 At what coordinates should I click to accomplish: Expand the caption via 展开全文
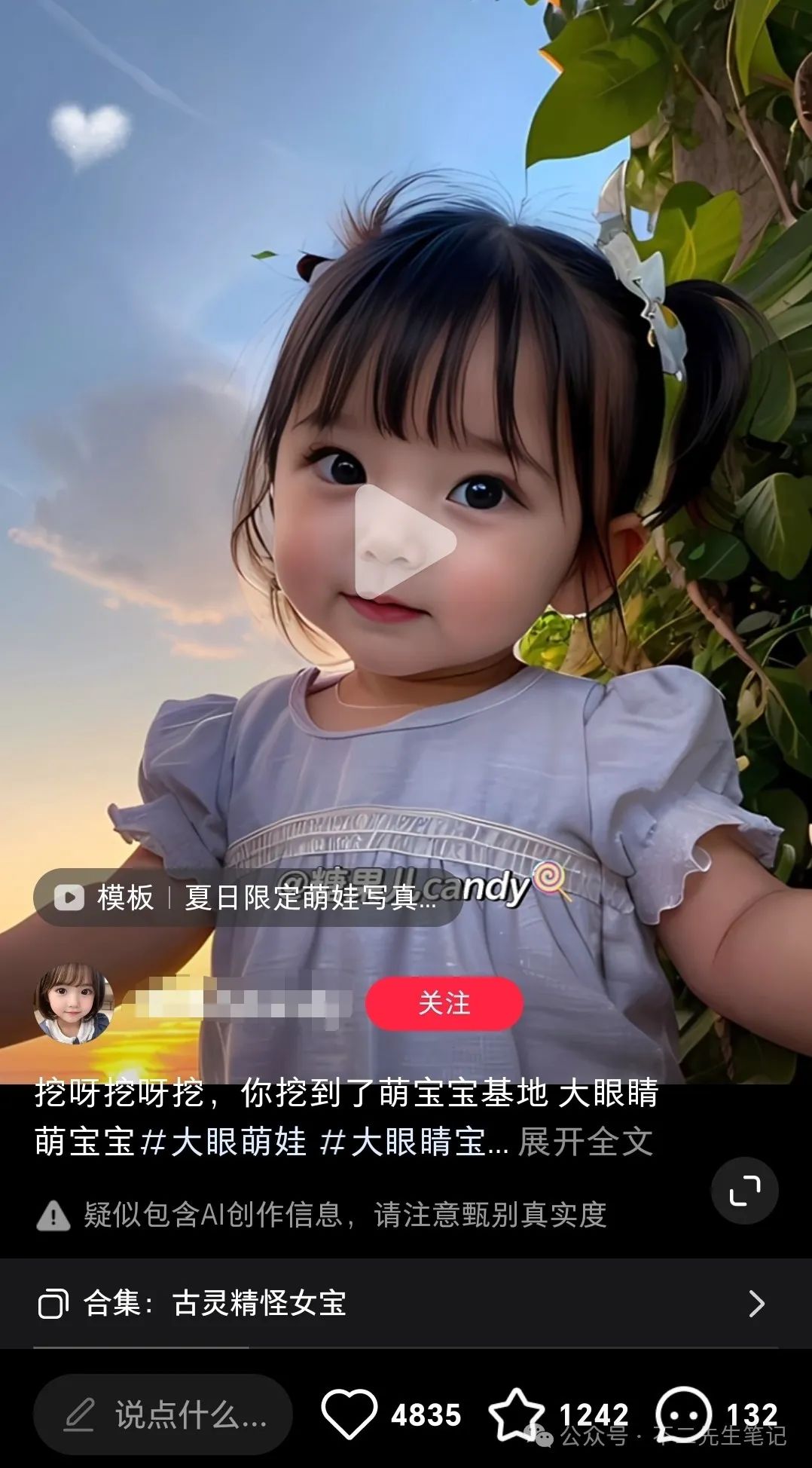click(585, 1142)
